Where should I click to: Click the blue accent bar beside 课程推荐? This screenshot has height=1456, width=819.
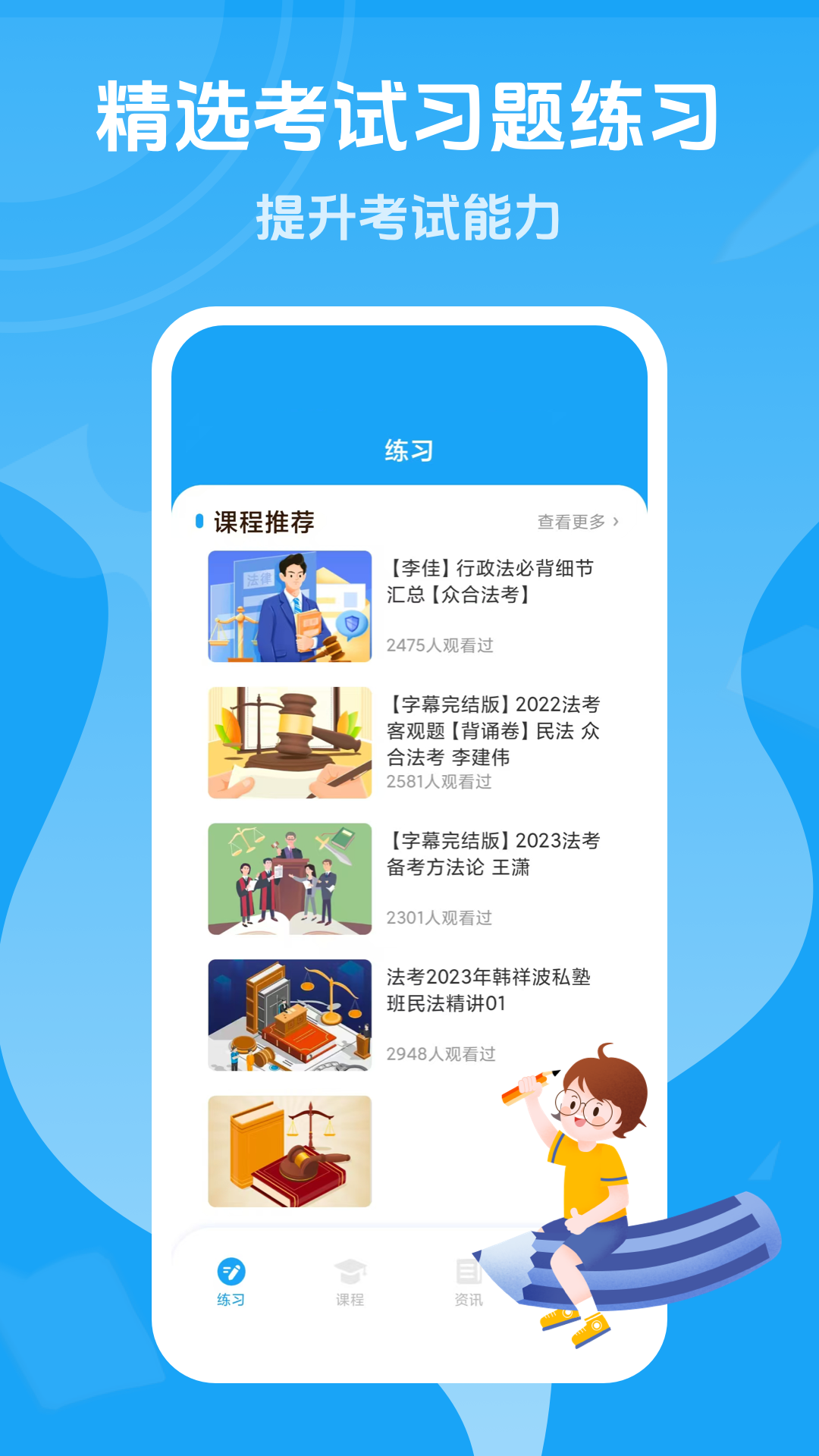click(x=199, y=519)
